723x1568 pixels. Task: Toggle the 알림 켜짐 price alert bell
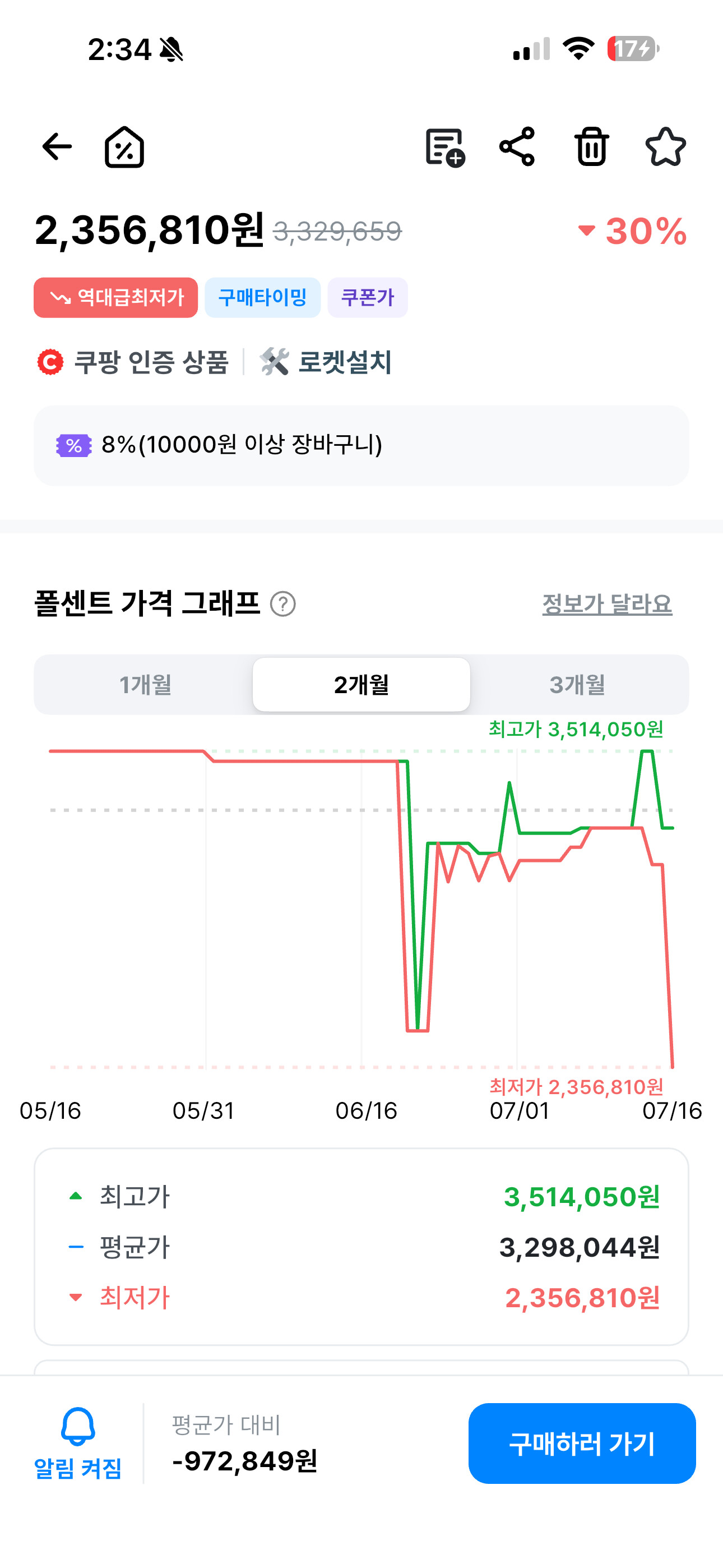click(x=78, y=1443)
